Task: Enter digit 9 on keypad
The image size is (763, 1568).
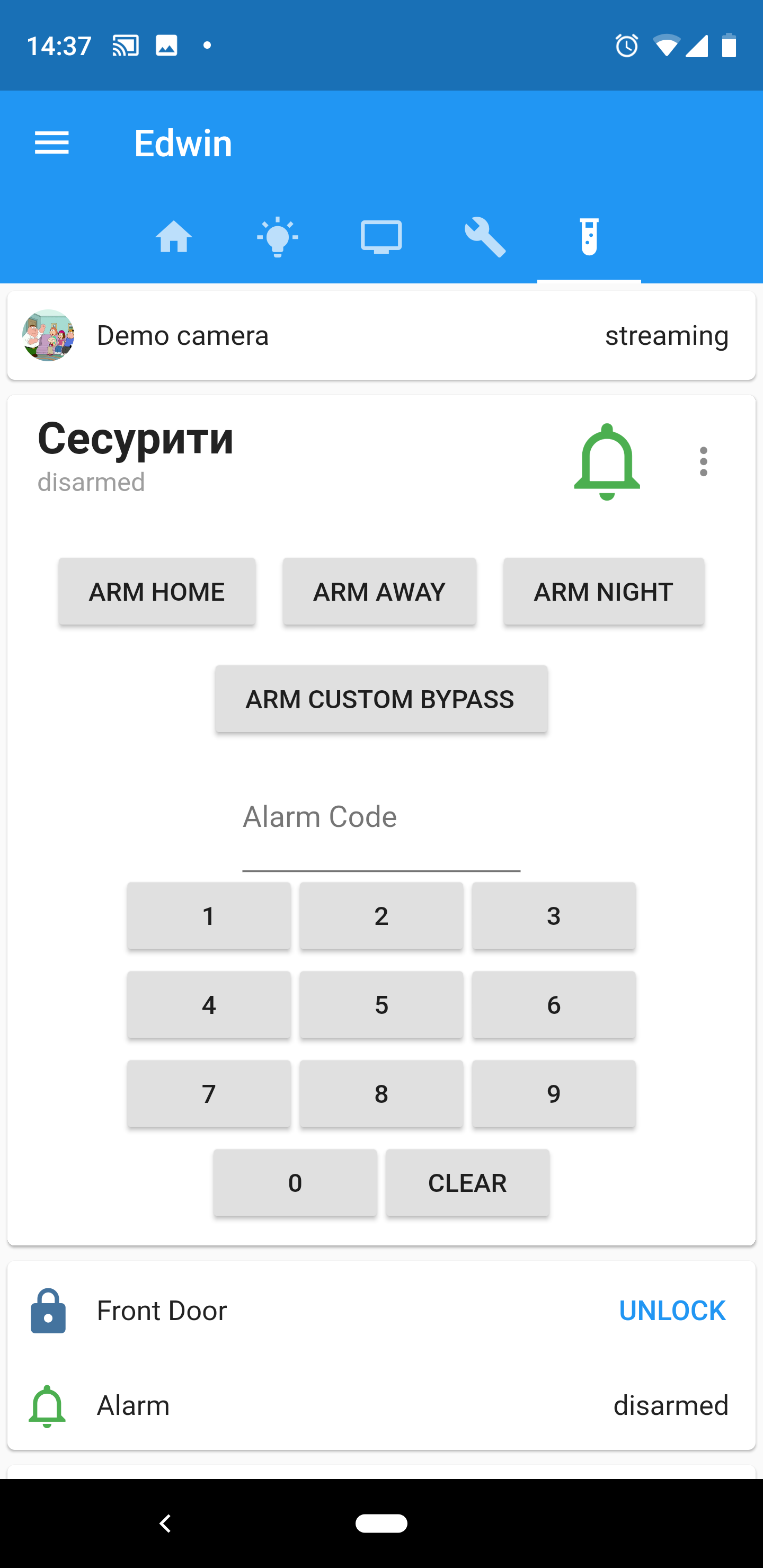Action: pos(554,1094)
